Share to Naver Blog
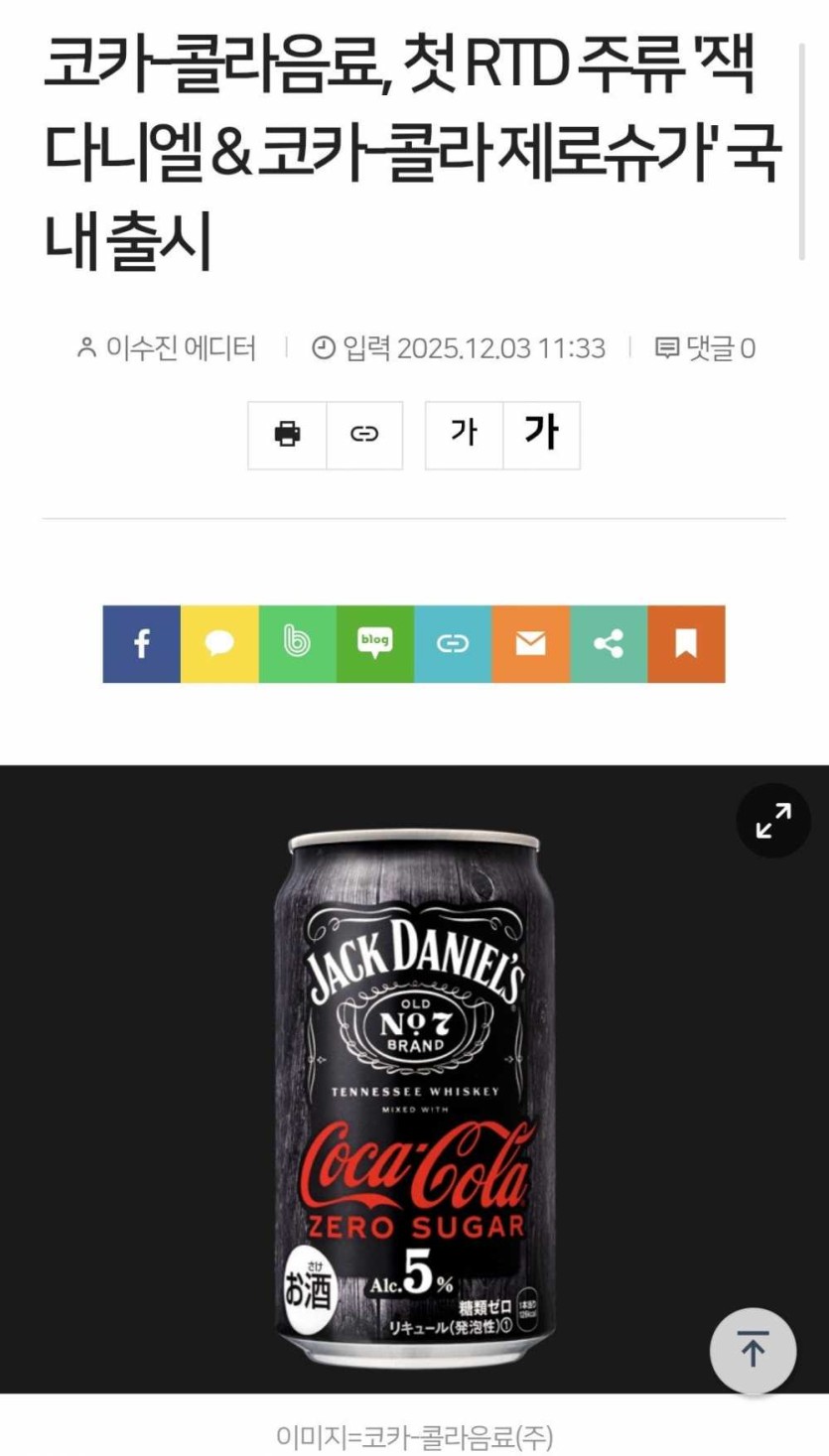Screen dimensions: 829x1456 pos(374,644)
